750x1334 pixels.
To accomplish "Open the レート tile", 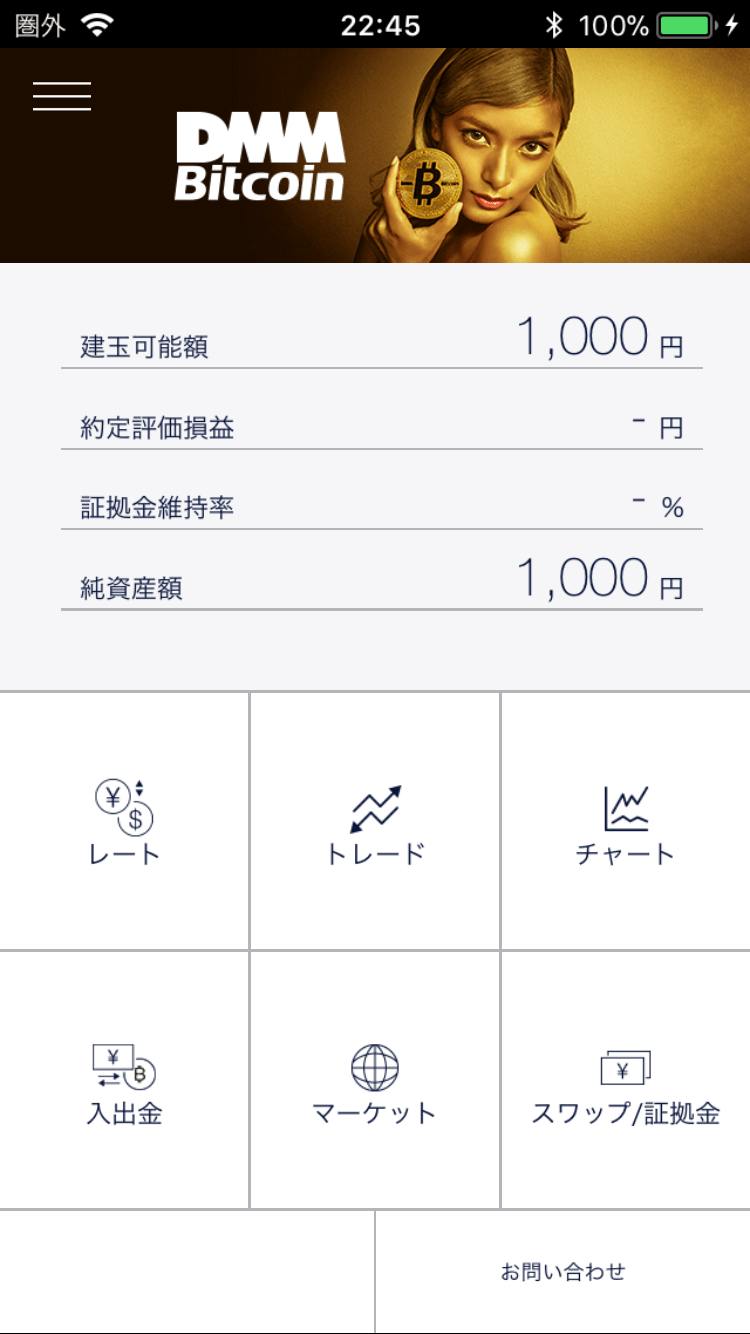I will pyautogui.click(x=124, y=821).
